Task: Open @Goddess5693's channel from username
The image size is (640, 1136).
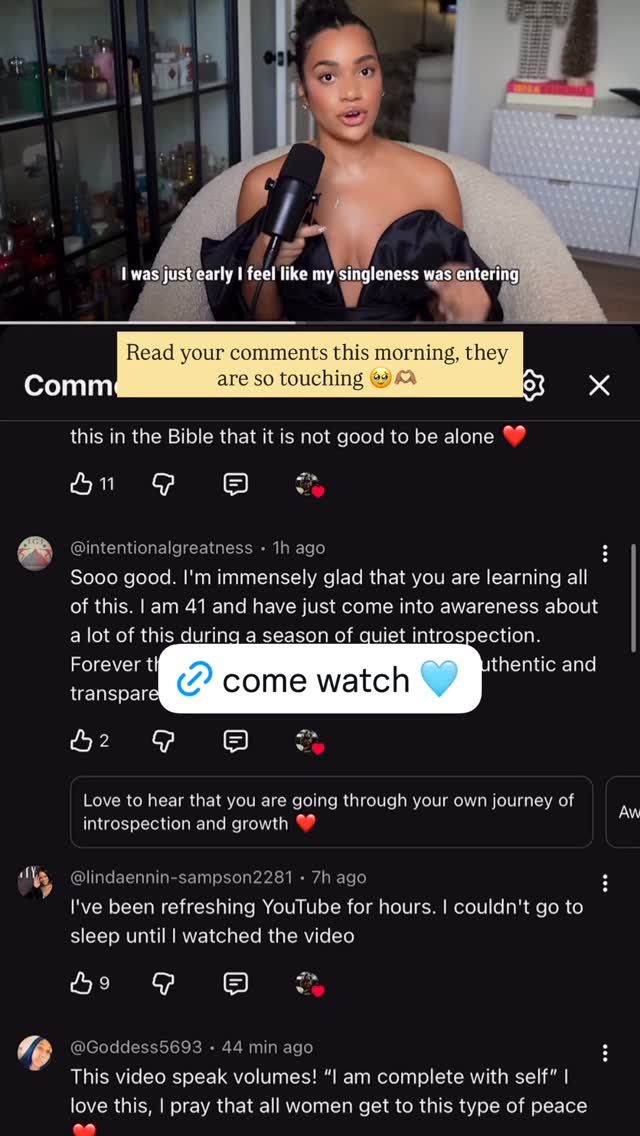Action: coord(135,1047)
